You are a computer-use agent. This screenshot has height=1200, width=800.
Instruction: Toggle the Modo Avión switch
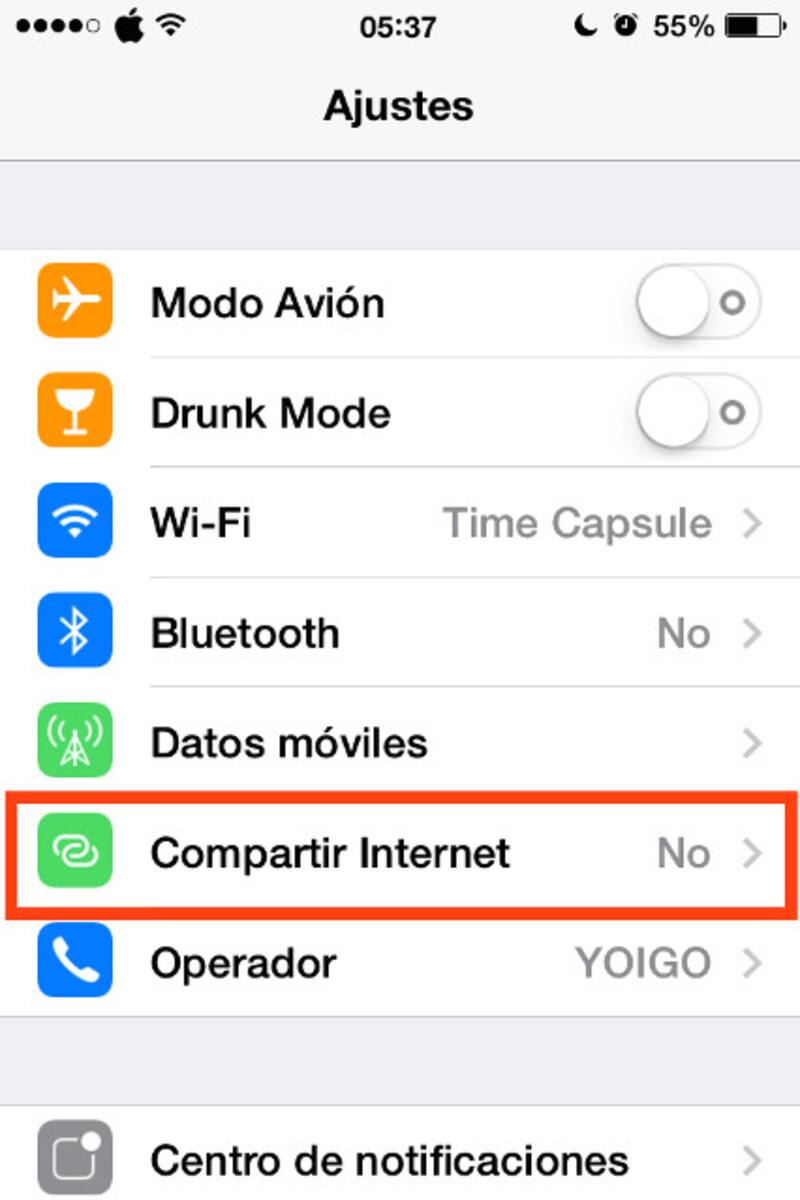coord(698,302)
